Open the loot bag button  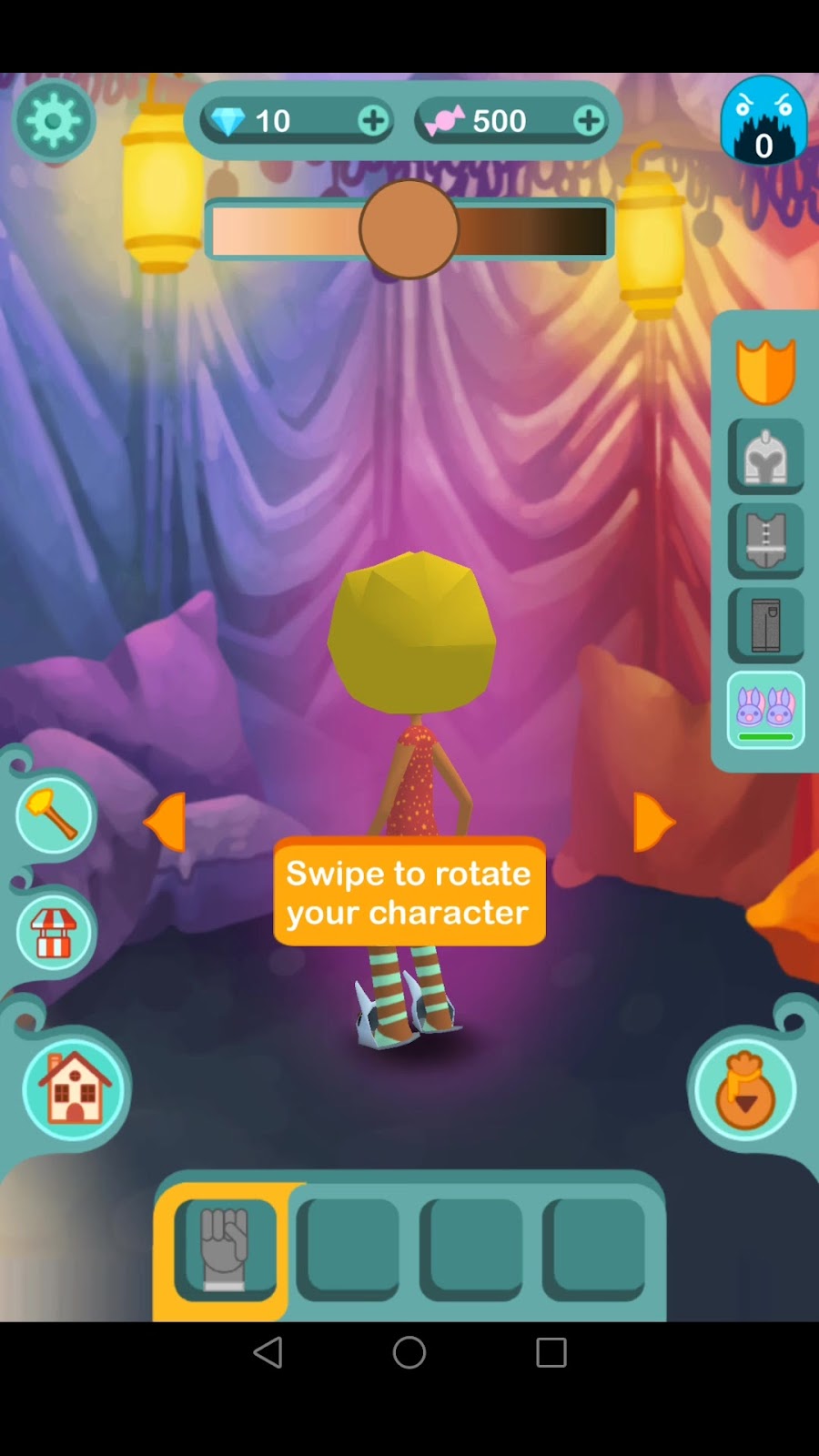point(744,1091)
